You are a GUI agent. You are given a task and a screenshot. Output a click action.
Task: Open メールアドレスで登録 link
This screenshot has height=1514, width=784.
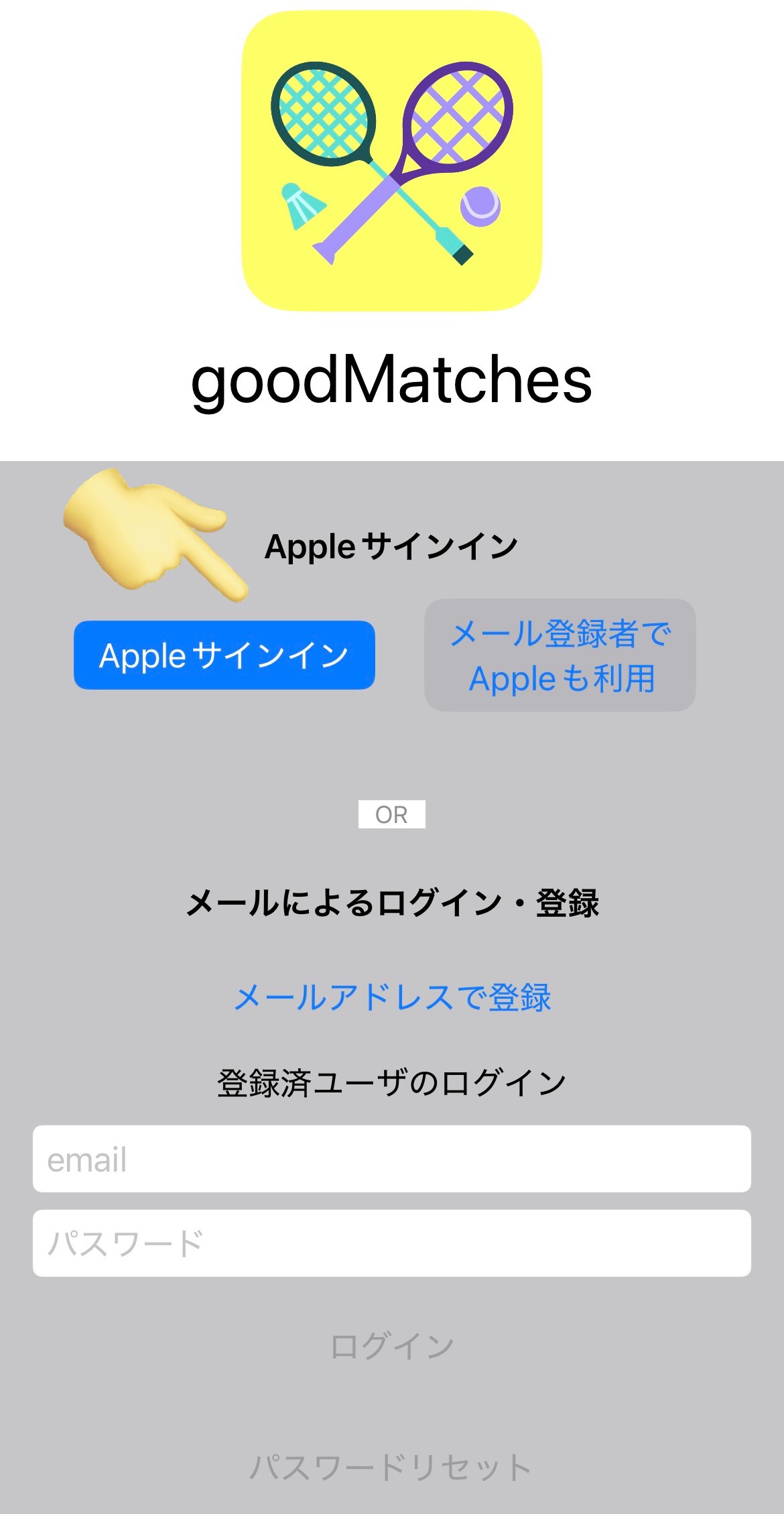(392, 997)
